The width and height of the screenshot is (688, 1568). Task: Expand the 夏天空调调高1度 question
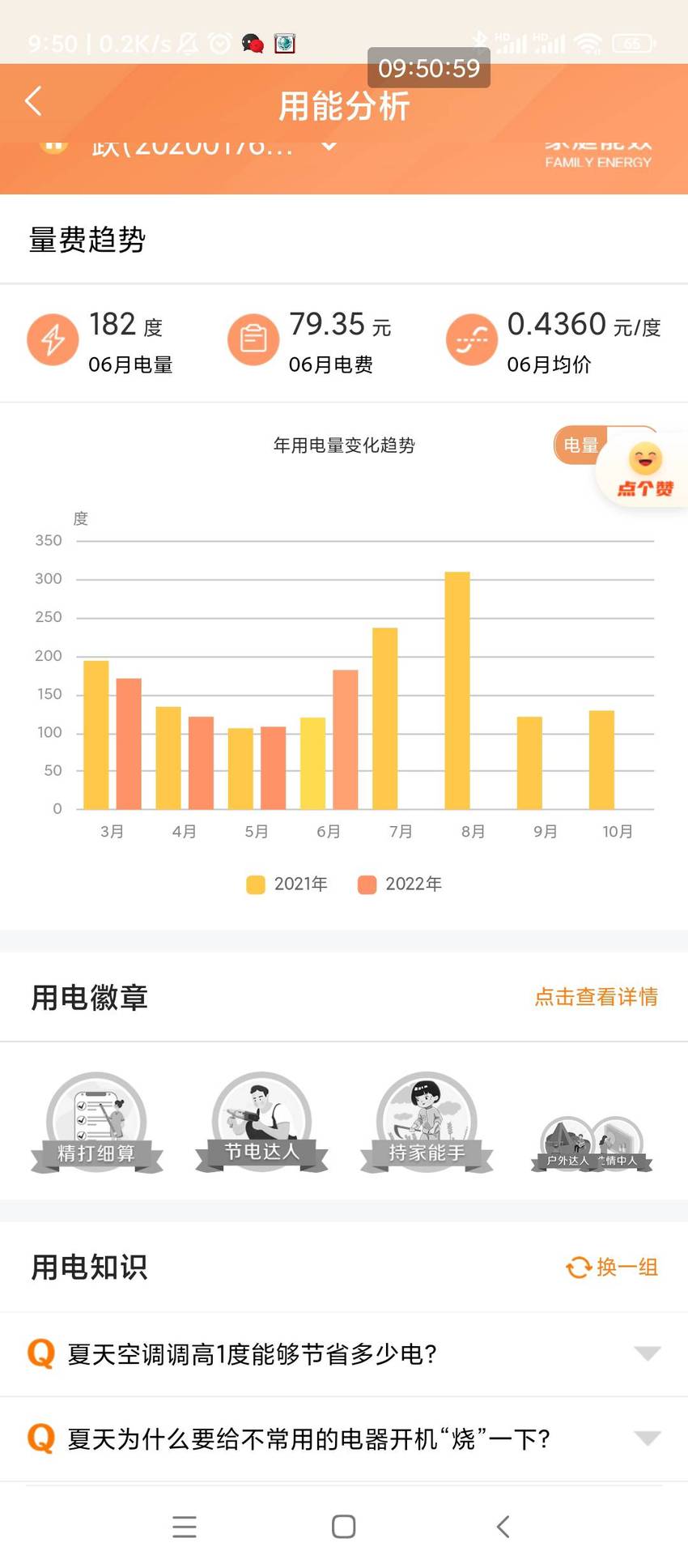click(344, 1354)
